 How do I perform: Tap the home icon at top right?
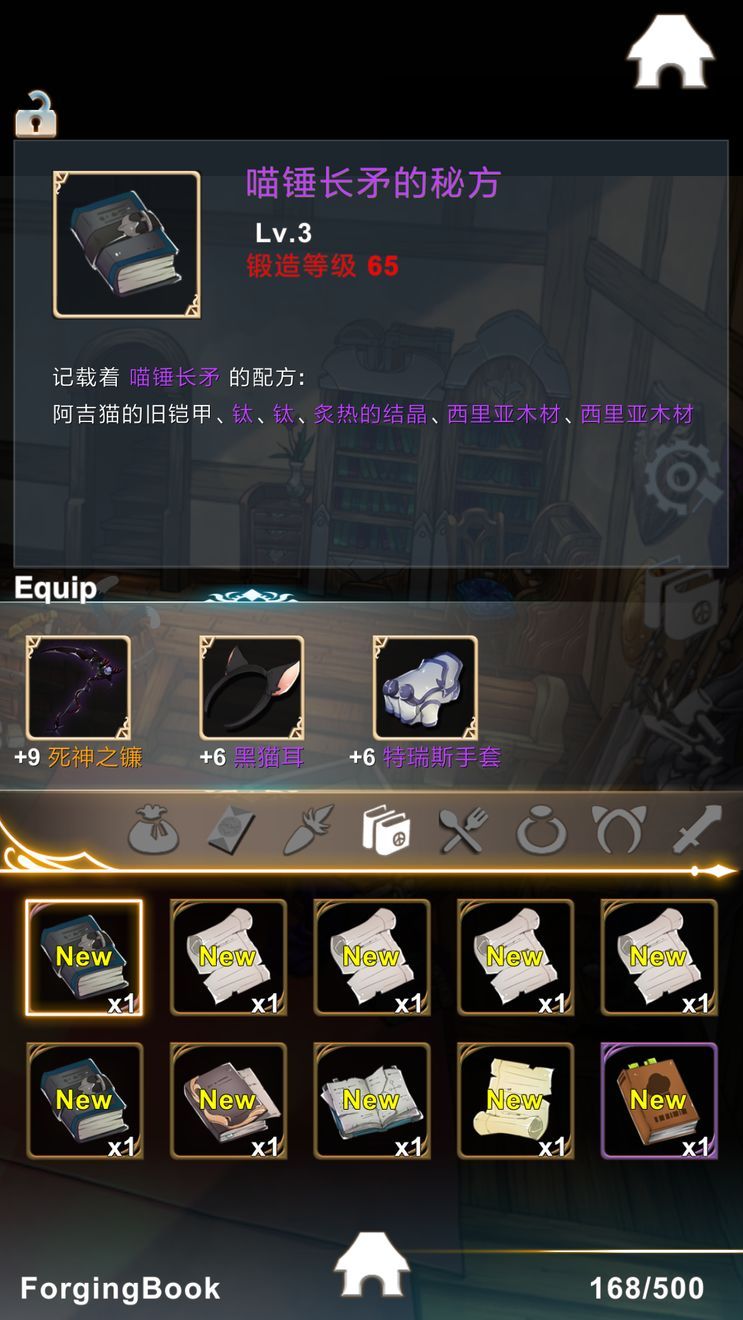coord(670,52)
